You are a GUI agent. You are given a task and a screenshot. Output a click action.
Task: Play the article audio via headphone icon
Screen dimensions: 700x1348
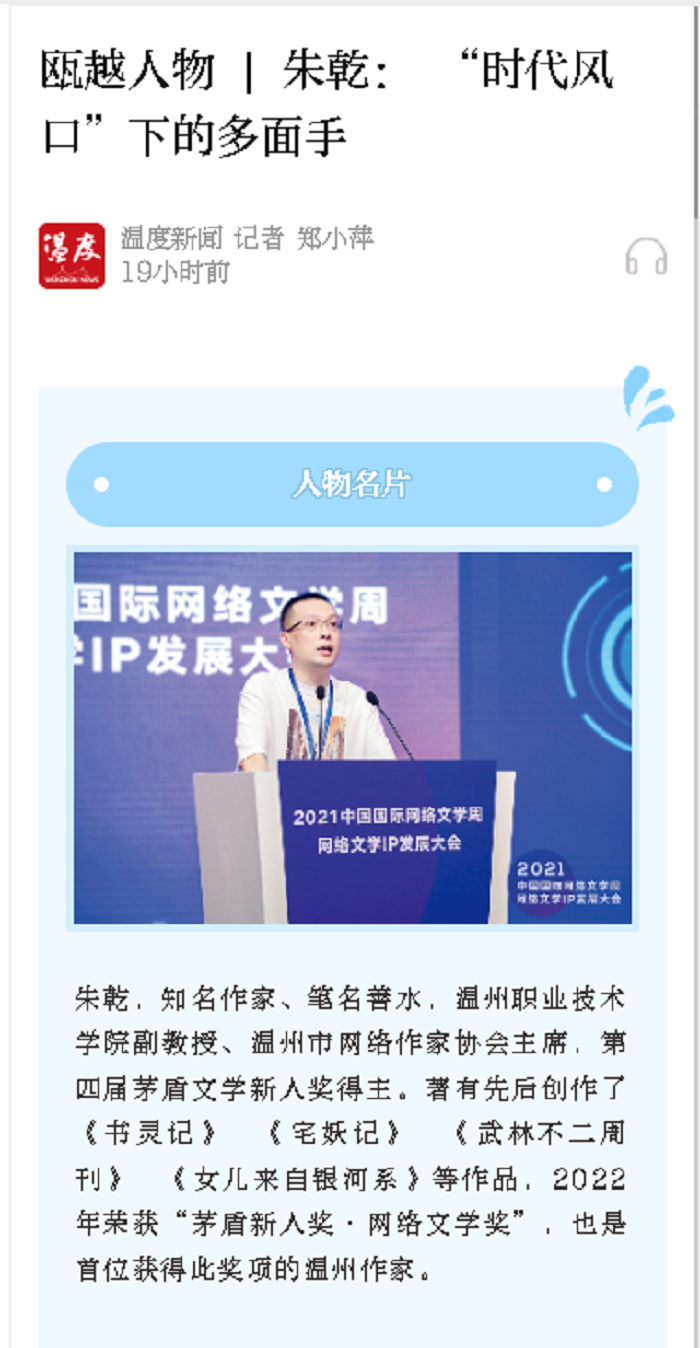646,257
